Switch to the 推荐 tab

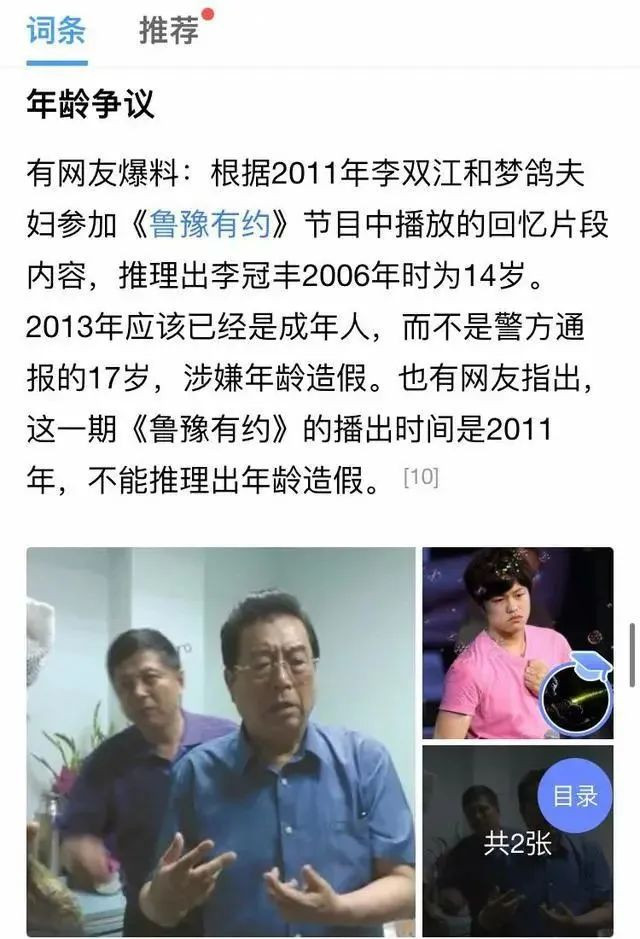[169, 30]
